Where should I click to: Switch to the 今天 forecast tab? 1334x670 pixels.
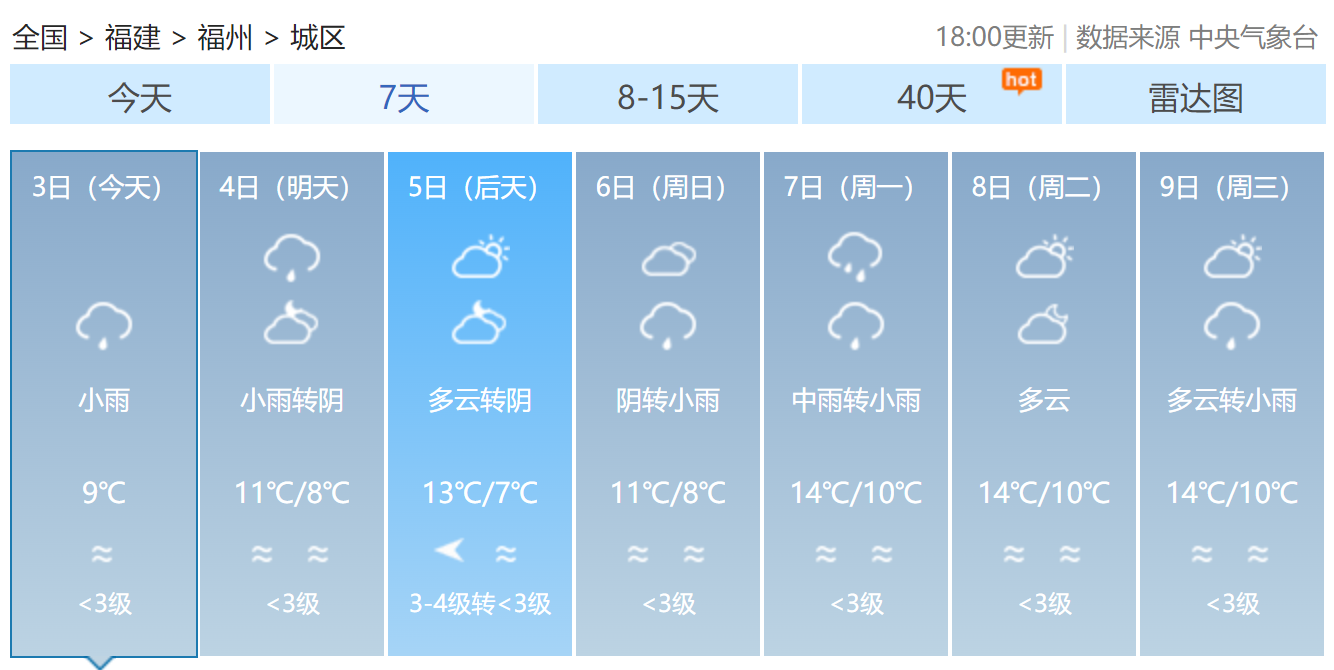pyautogui.click(x=140, y=97)
